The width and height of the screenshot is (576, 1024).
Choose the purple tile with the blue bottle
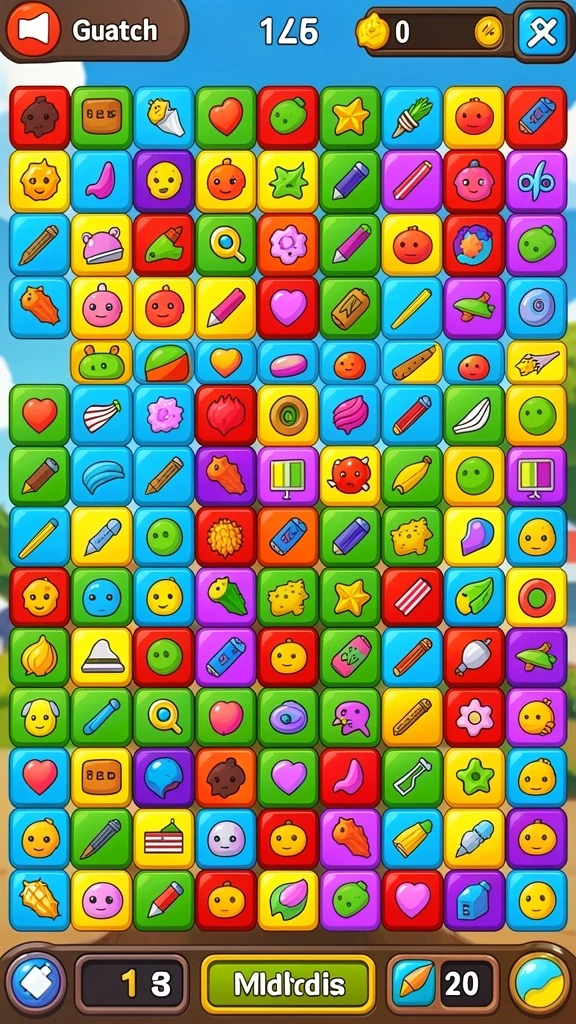click(x=474, y=900)
